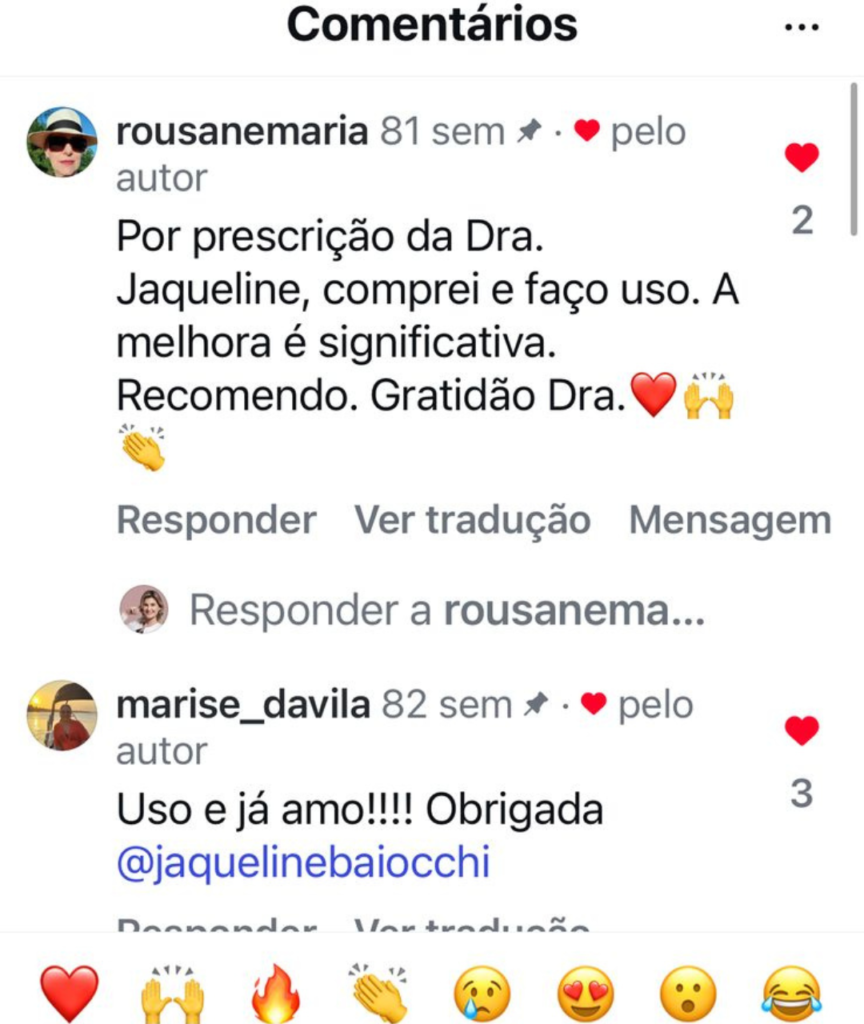
Task: Open the rousanemaria username
Action: 242,131
